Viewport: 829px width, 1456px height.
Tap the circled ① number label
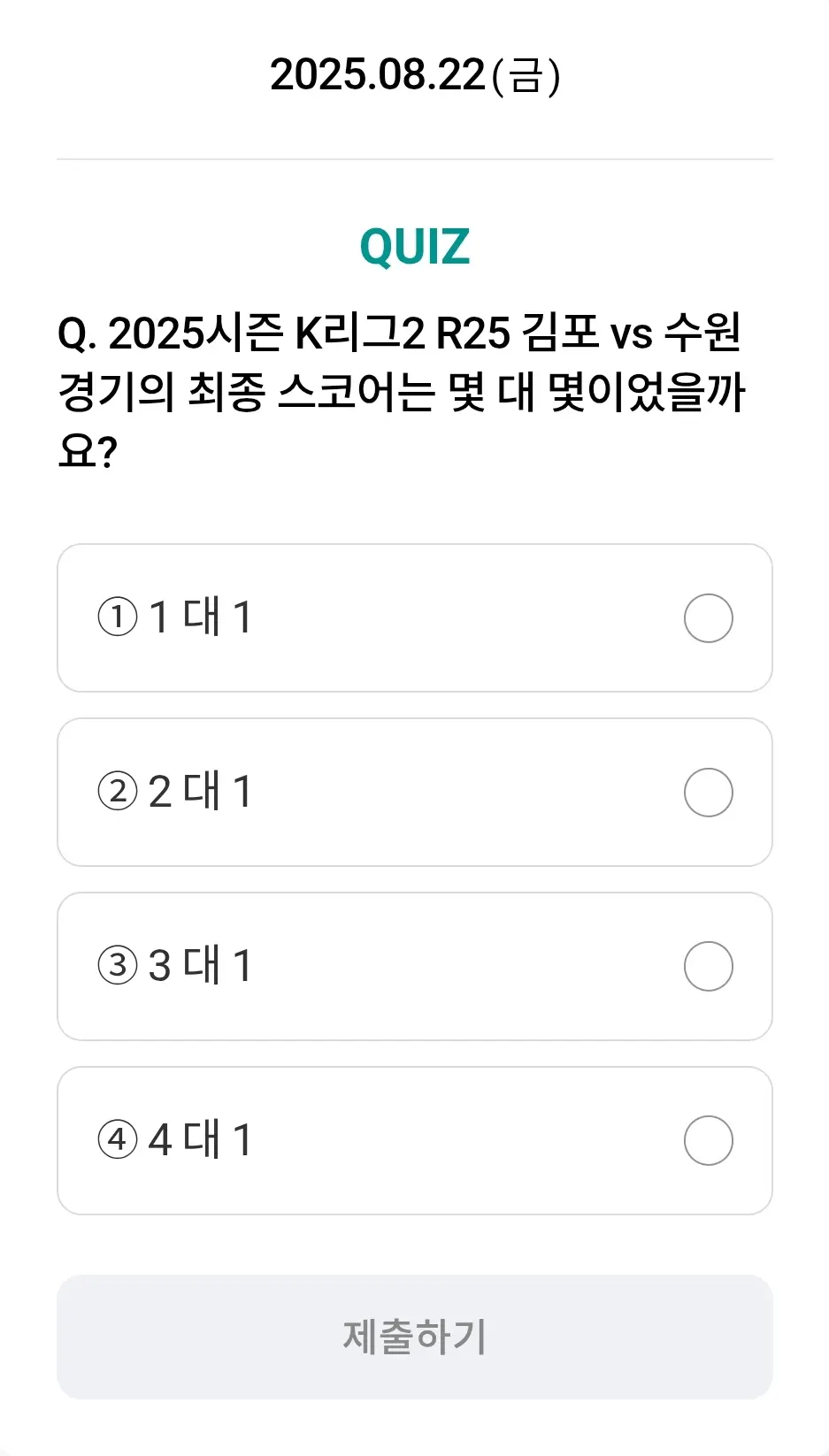tap(118, 617)
